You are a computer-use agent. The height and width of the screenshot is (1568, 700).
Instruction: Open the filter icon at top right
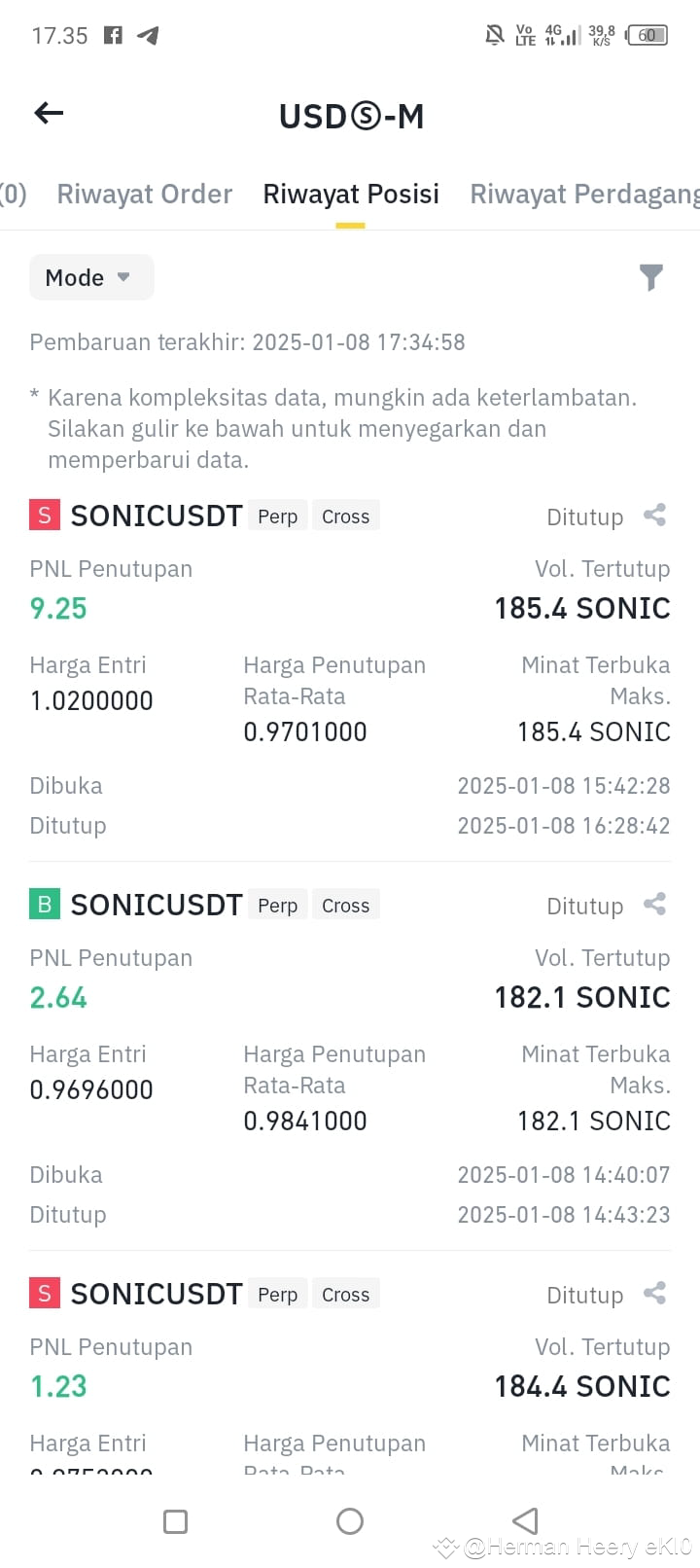[x=652, y=277]
